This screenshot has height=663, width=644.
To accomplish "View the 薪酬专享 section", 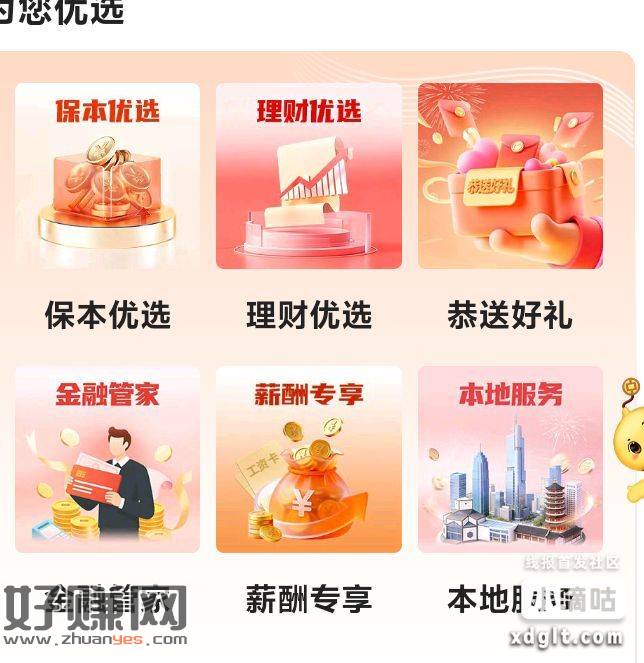I will pos(308,460).
